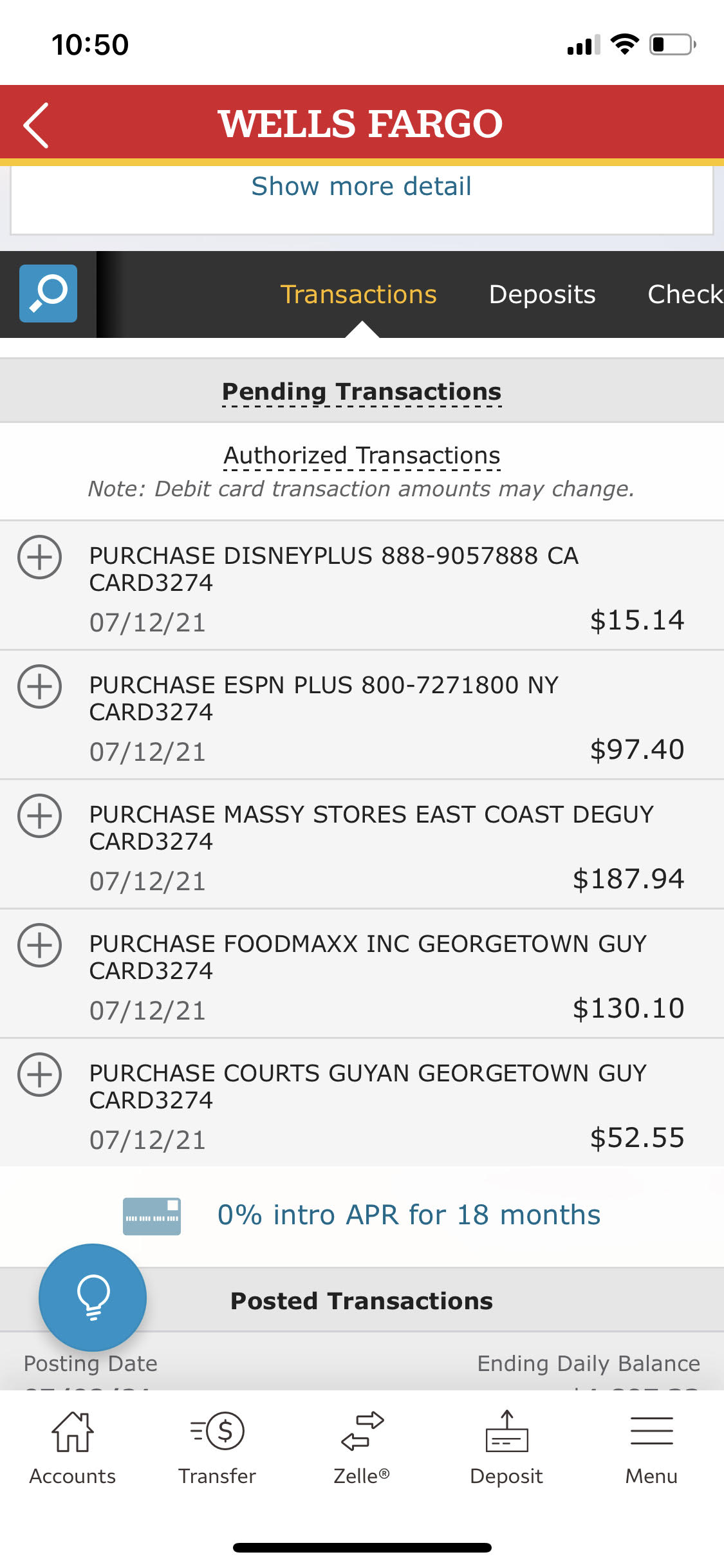Expand the ESPN PLUS purchase details
Image resolution: width=724 pixels, height=1568 pixels.
click(39, 687)
